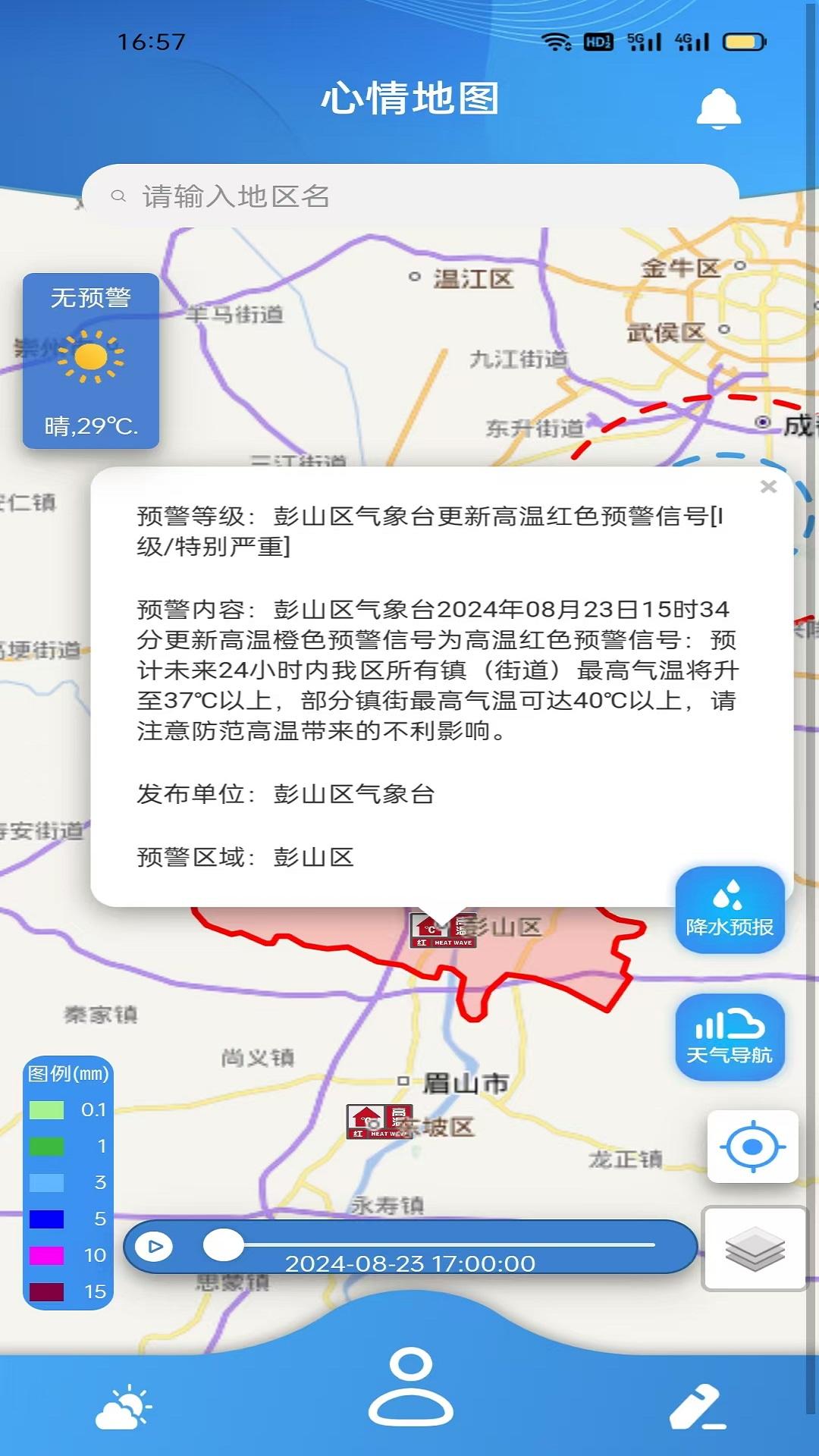
Task: Click the 心情地图 title bar
Action: [x=409, y=101]
